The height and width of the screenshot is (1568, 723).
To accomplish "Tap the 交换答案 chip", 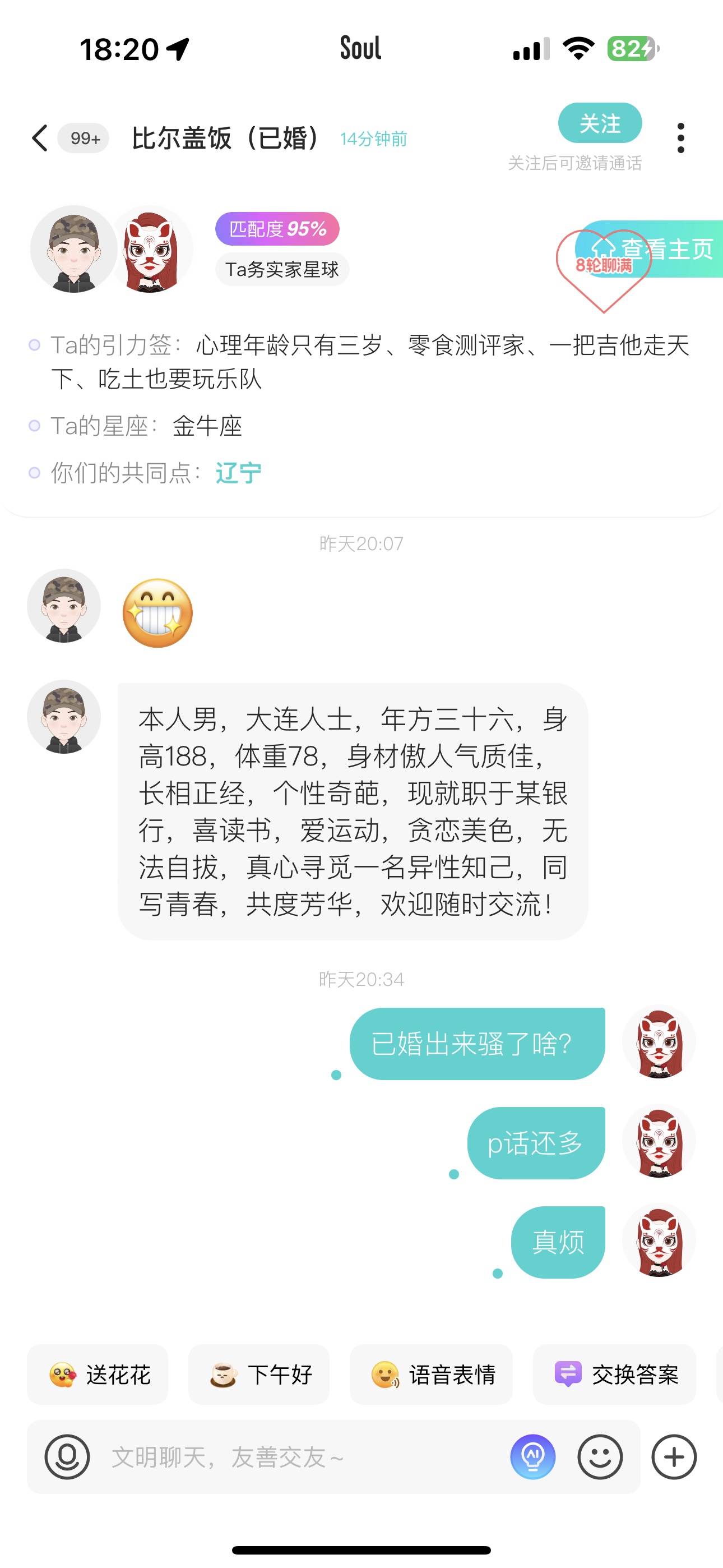I will tap(614, 1375).
